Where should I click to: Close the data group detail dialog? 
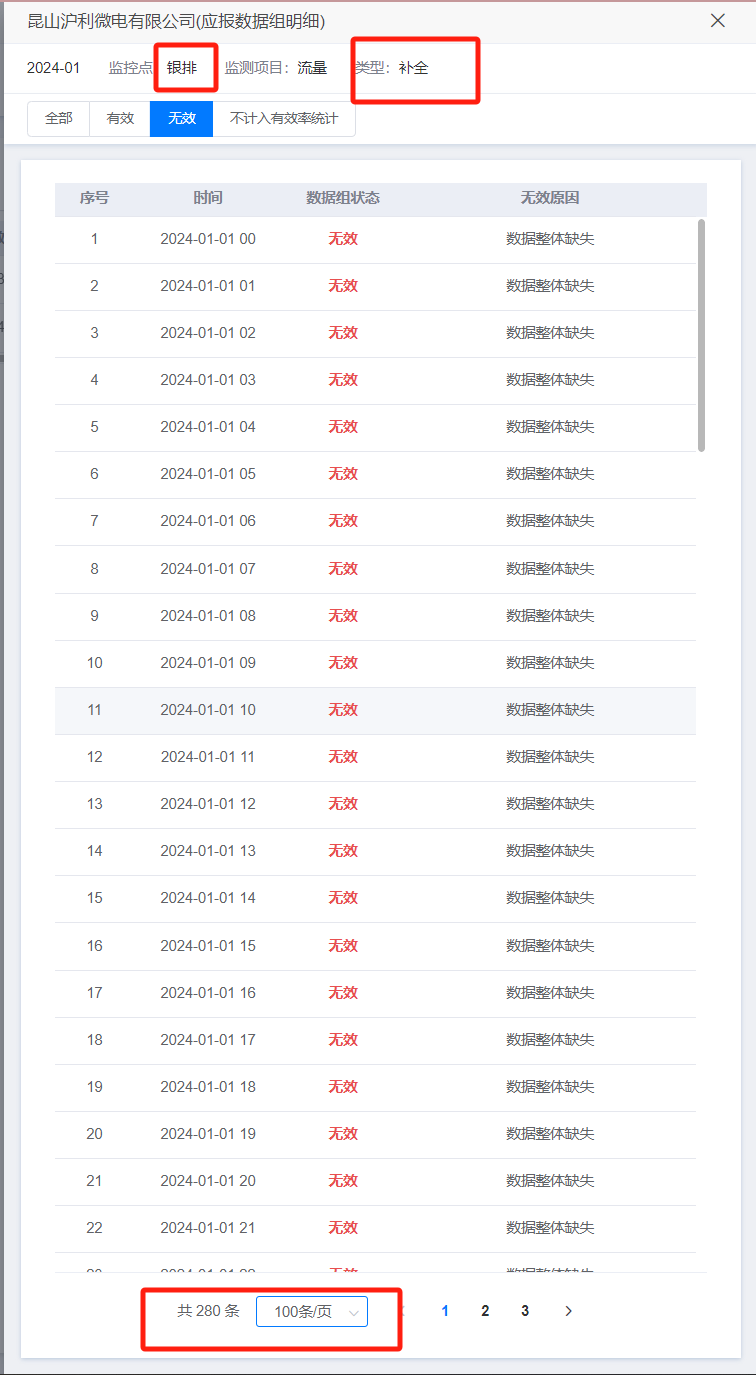(x=717, y=20)
